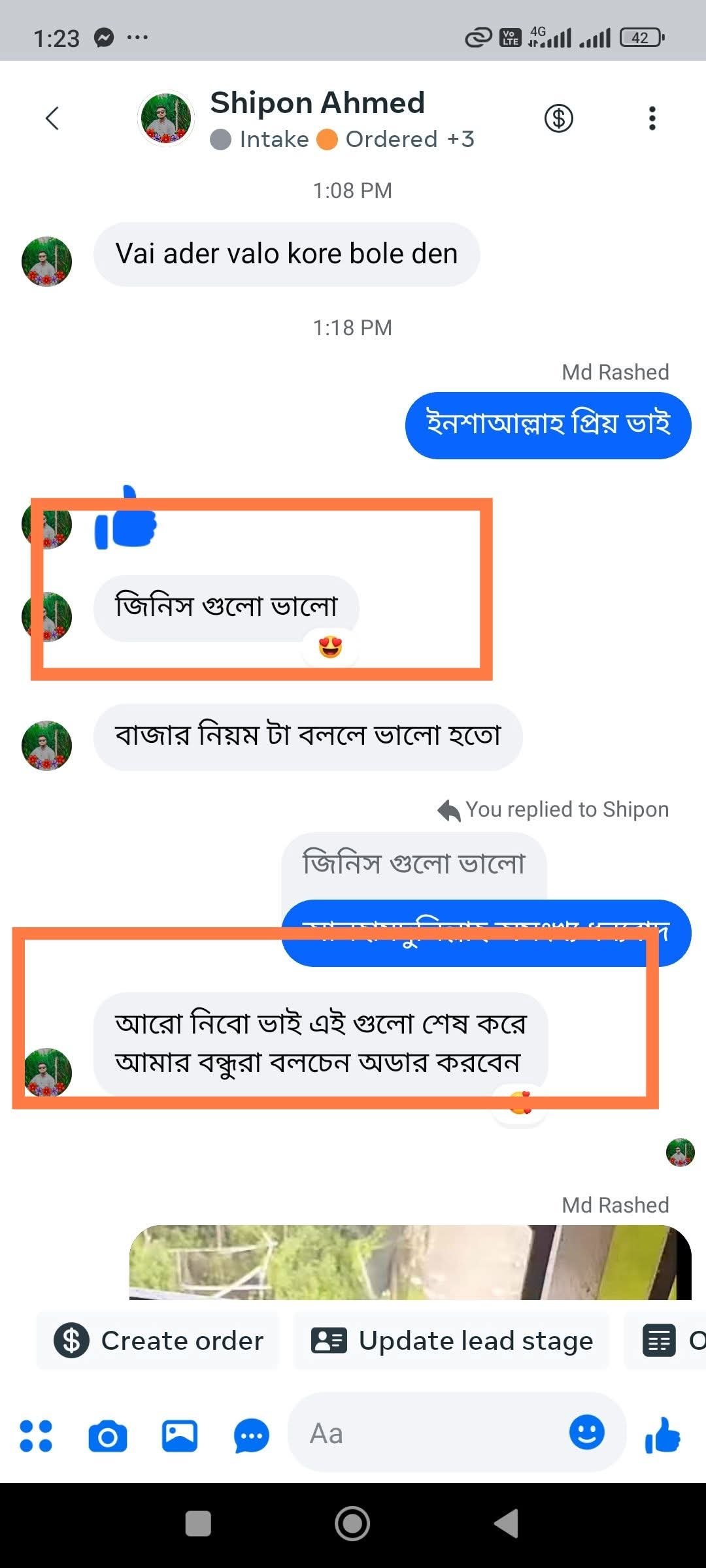Tap Update lead stage button
The height and width of the screenshot is (1568, 706).
[452, 1341]
